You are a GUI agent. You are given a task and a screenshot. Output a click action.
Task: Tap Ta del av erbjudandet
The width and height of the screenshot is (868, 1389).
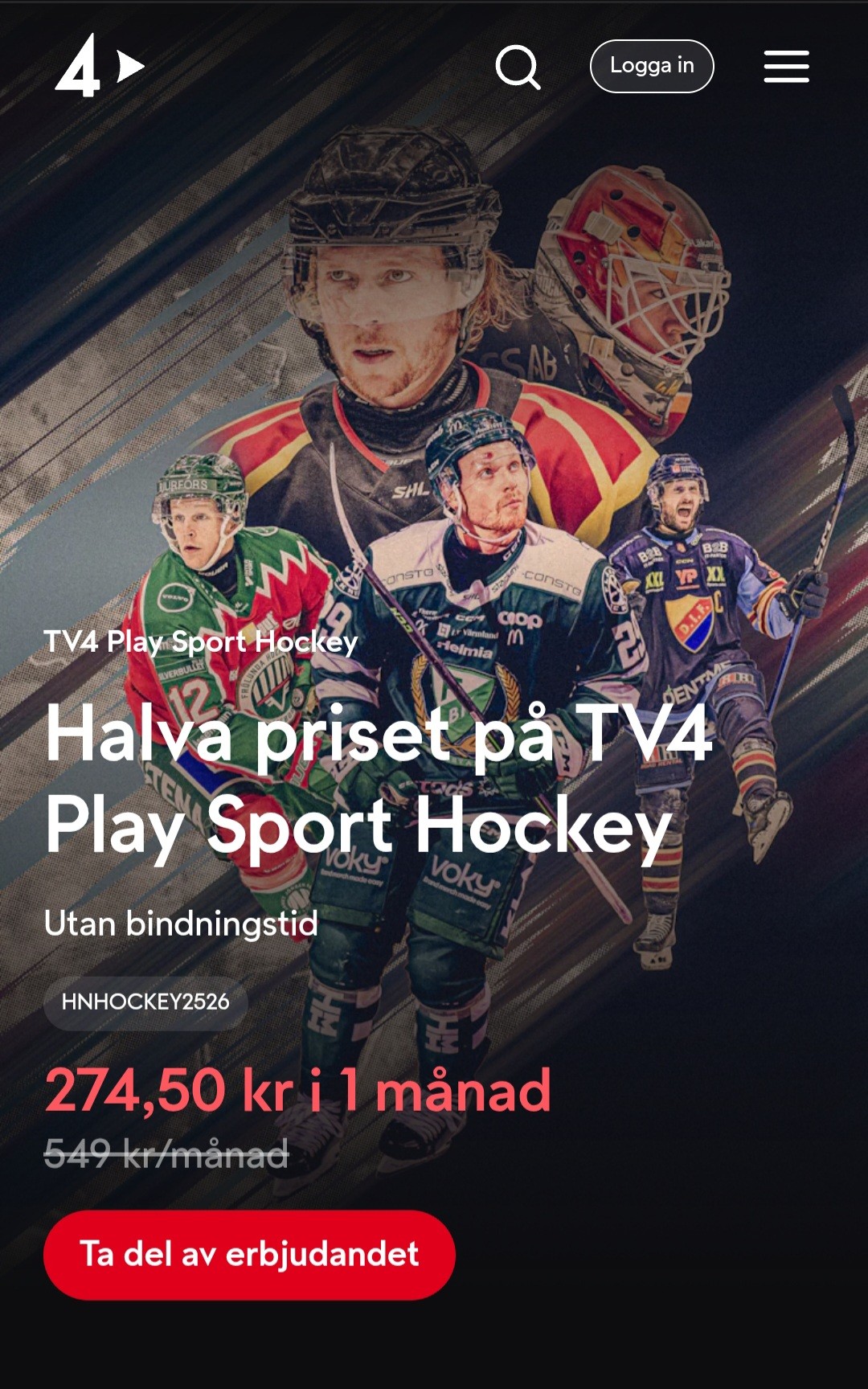pos(249,1254)
